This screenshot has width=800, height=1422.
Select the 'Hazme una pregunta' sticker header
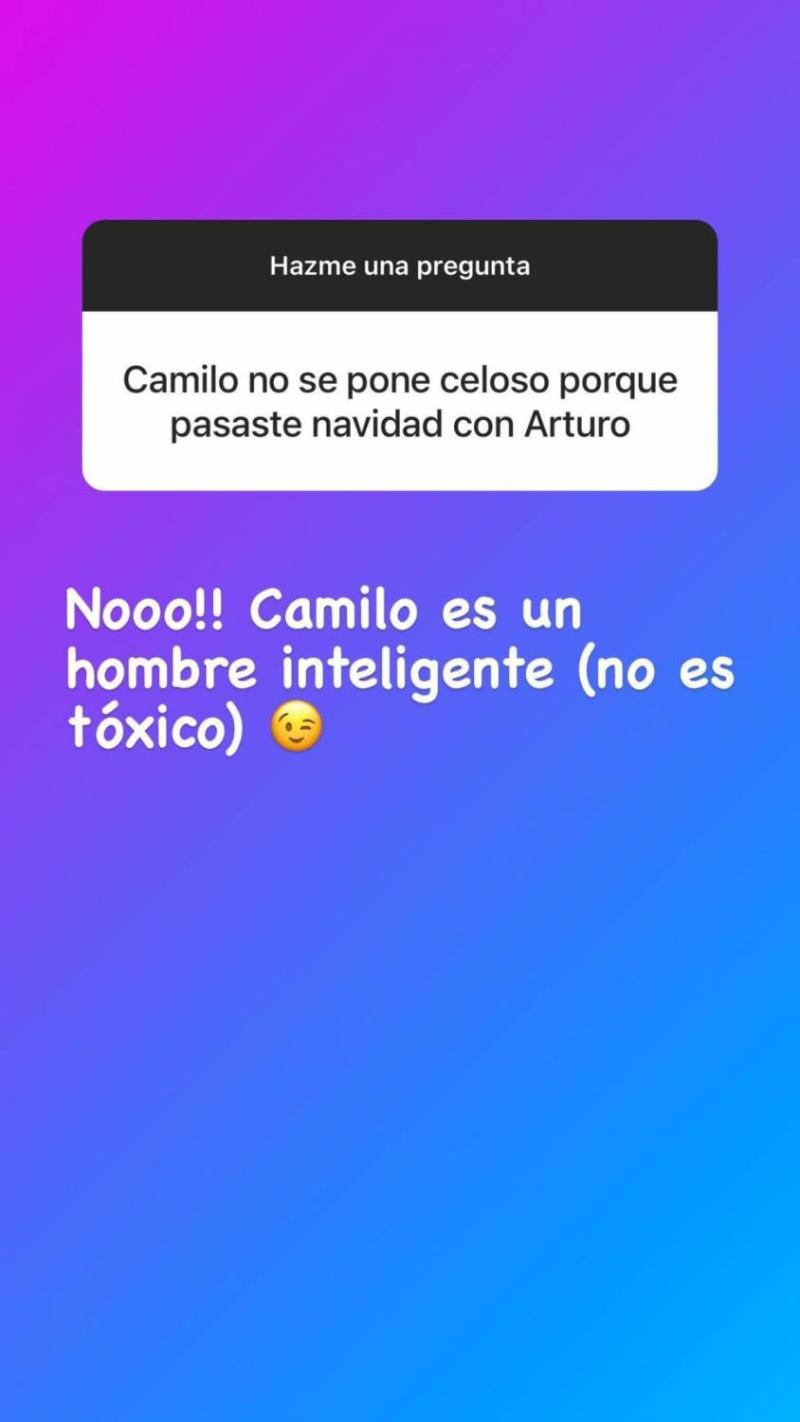[x=399, y=265]
